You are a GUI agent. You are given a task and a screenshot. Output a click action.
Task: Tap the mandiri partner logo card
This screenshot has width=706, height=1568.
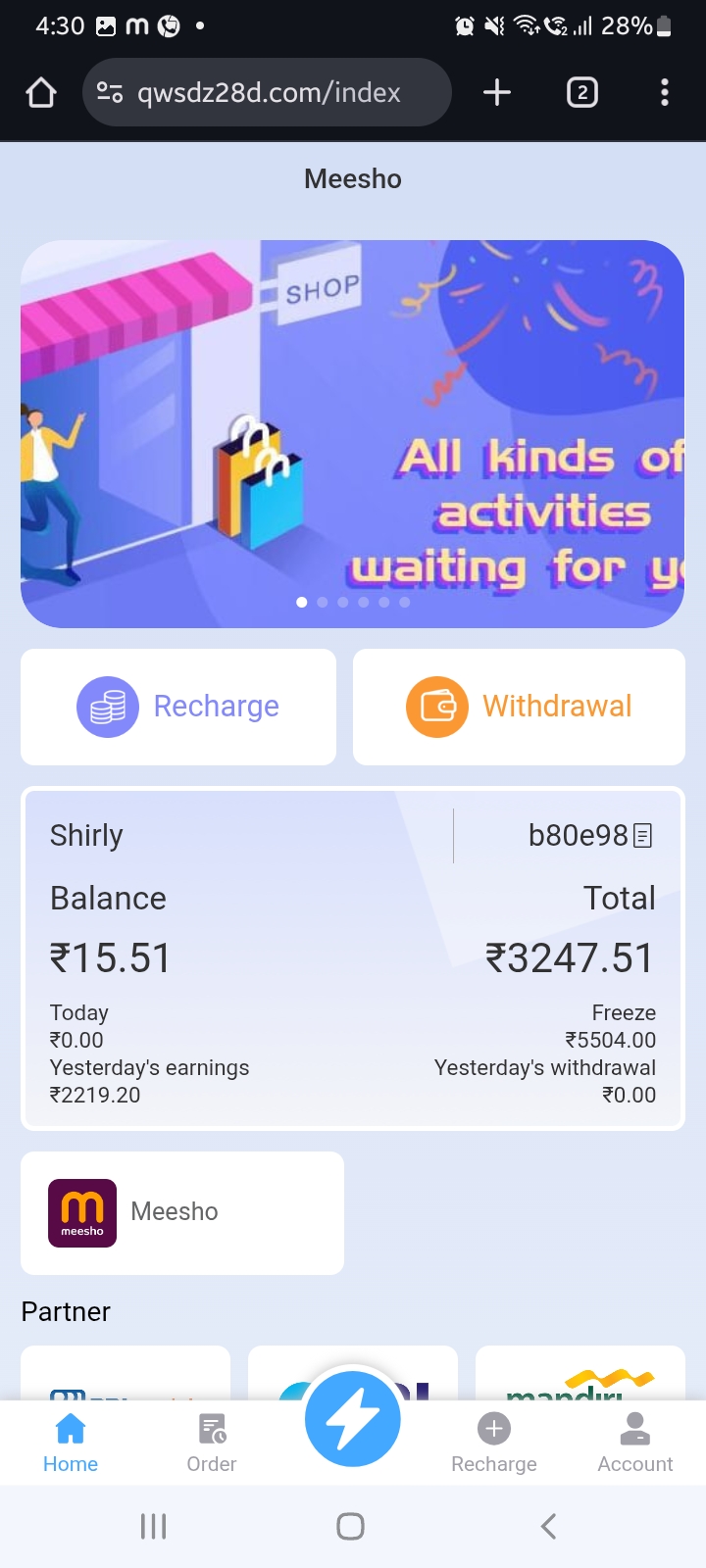[580, 1377]
